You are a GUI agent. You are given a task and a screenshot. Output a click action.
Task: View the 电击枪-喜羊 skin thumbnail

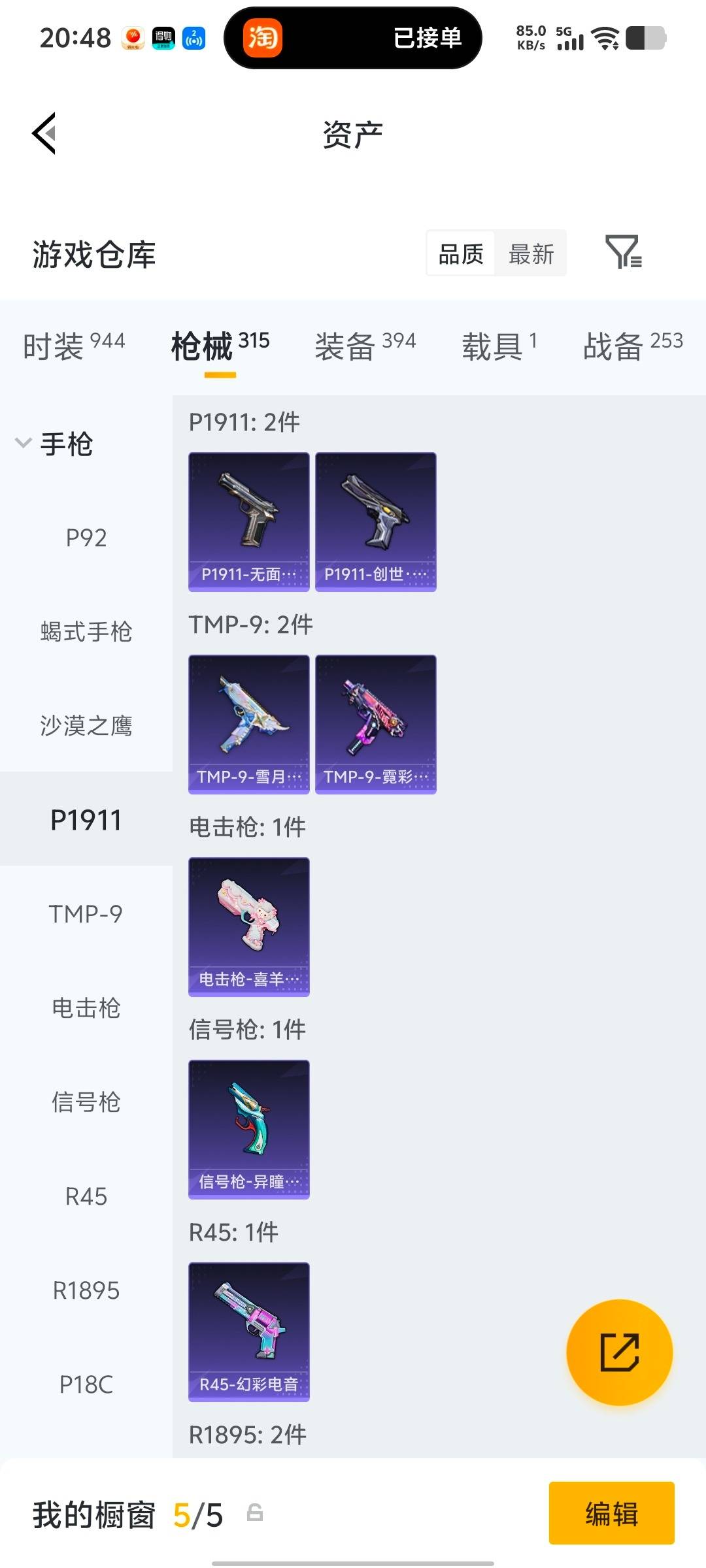248,926
